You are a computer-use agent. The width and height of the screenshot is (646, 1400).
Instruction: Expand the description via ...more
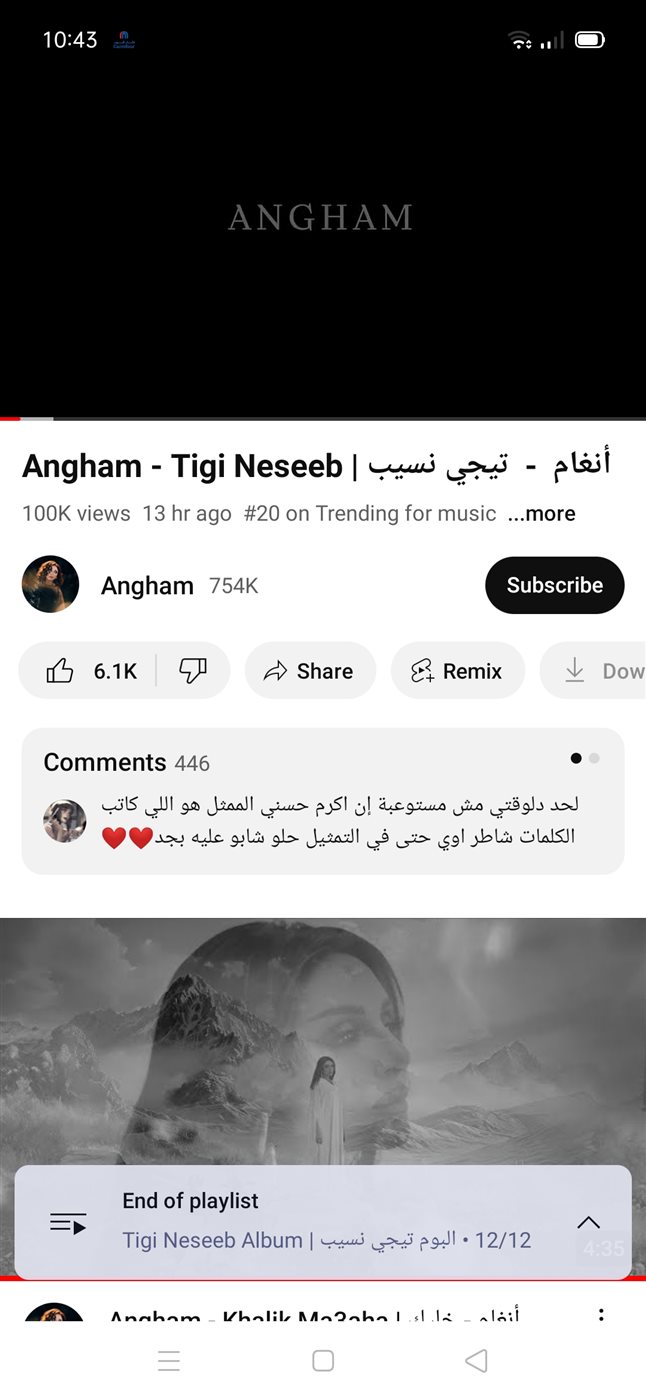pos(541,514)
